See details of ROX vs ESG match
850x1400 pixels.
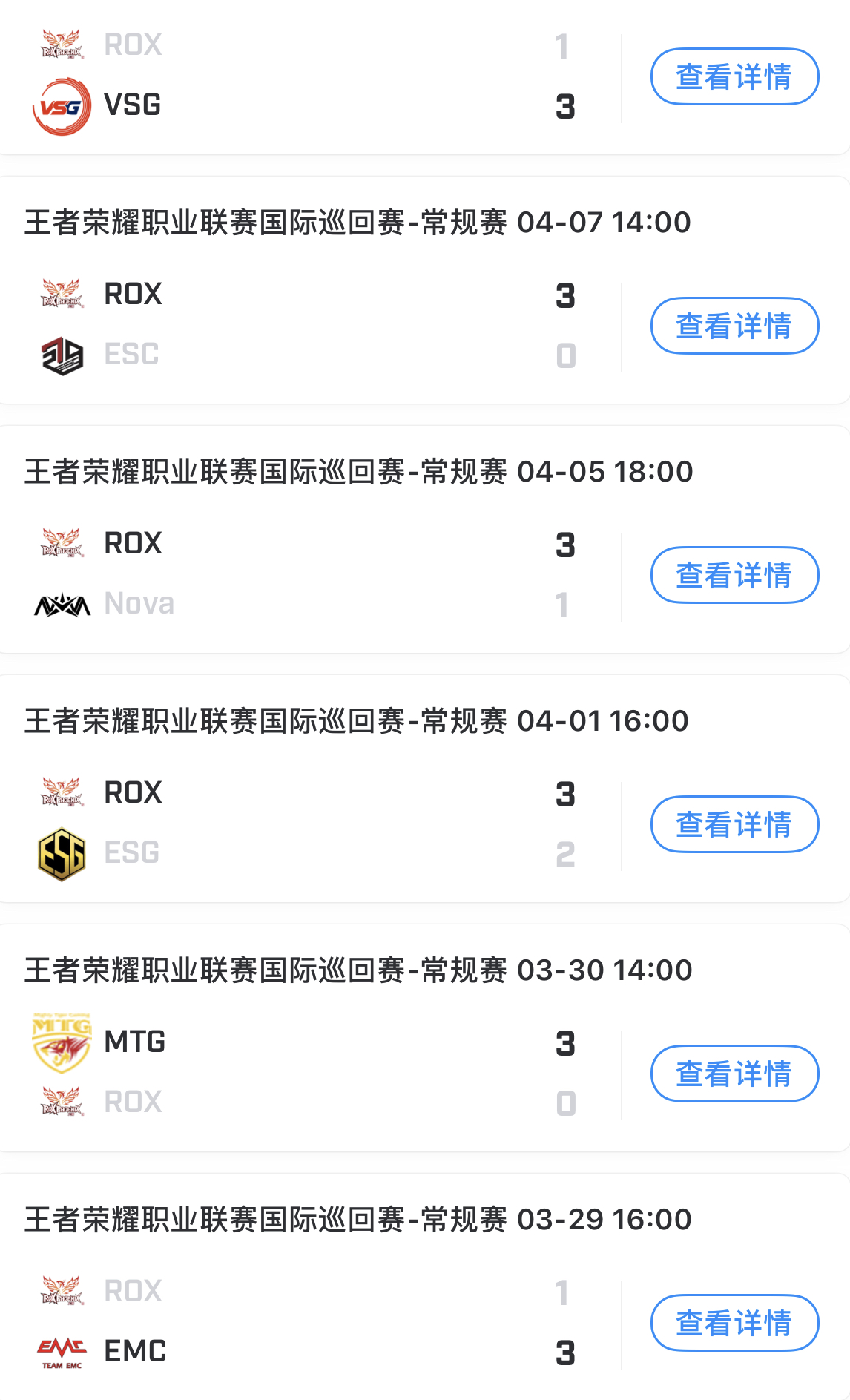tap(734, 824)
